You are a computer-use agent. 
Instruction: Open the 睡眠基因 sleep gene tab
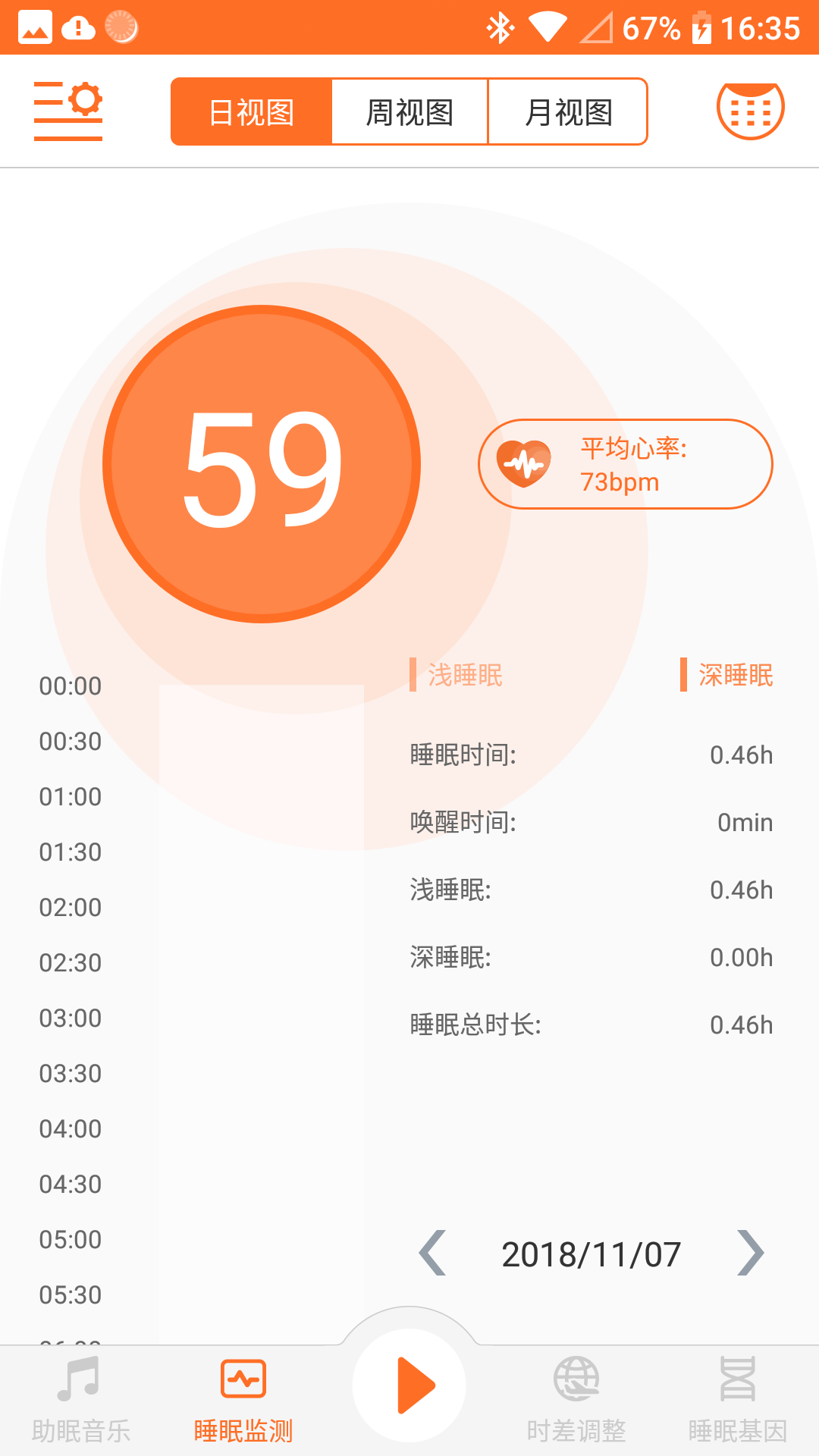click(x=738, y=1400)
